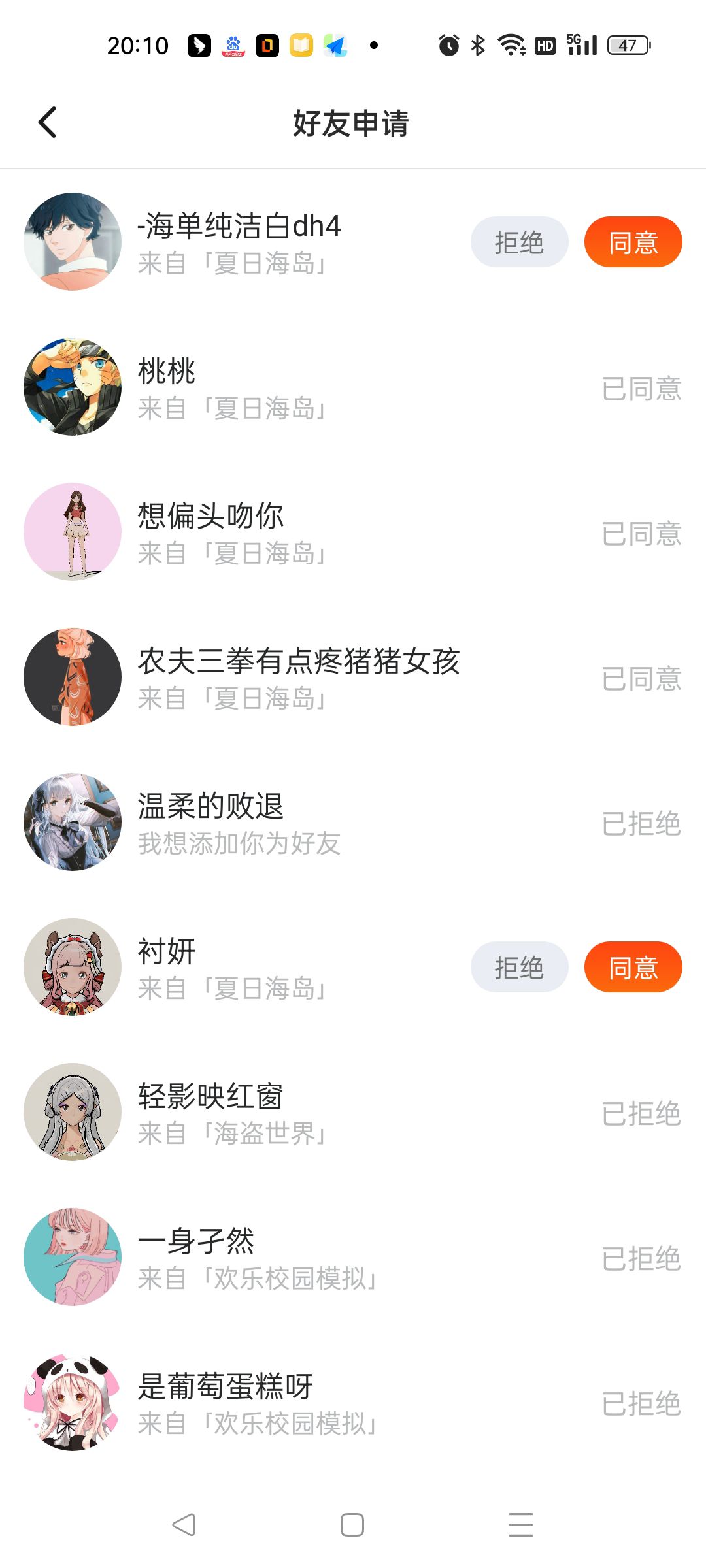Reject 衬妍's friend request

click(519, 968)
